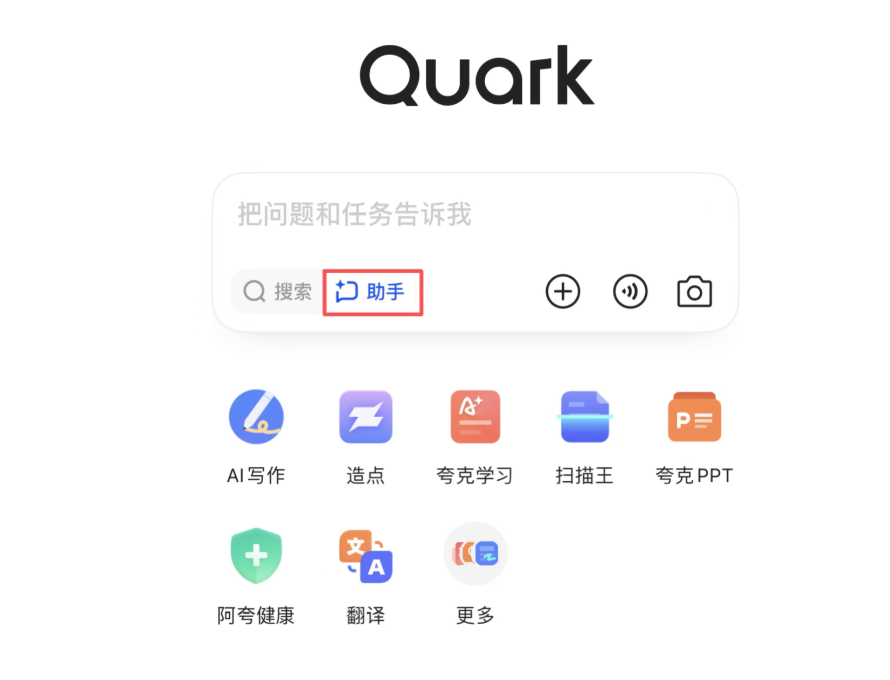This screenshot has height=680, width=890.
Task: Tap the 把问题和任务告诉我 input field
Action: coord(475,215)
